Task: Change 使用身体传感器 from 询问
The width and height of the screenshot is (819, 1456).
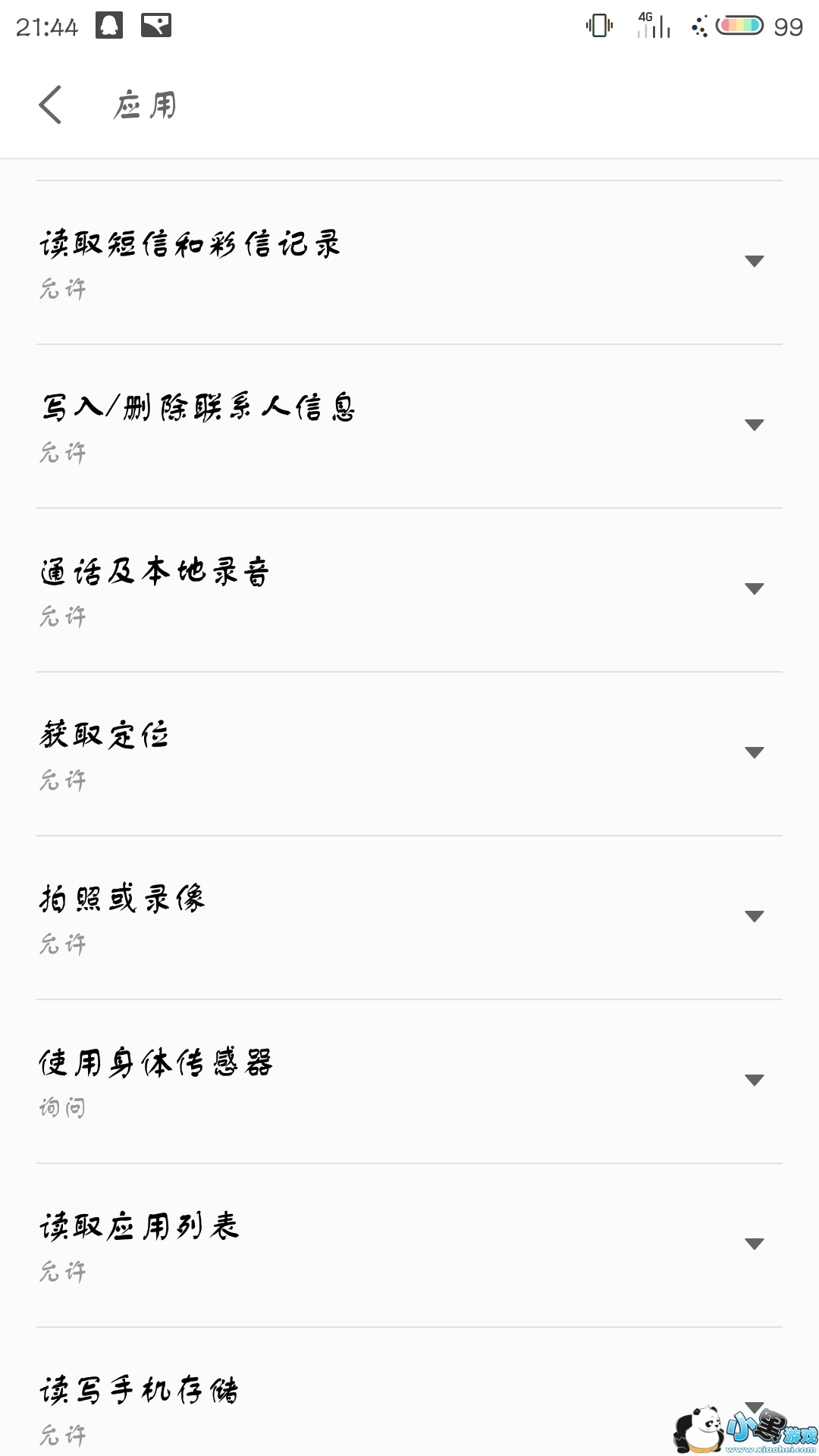Action: [754, 1081]
